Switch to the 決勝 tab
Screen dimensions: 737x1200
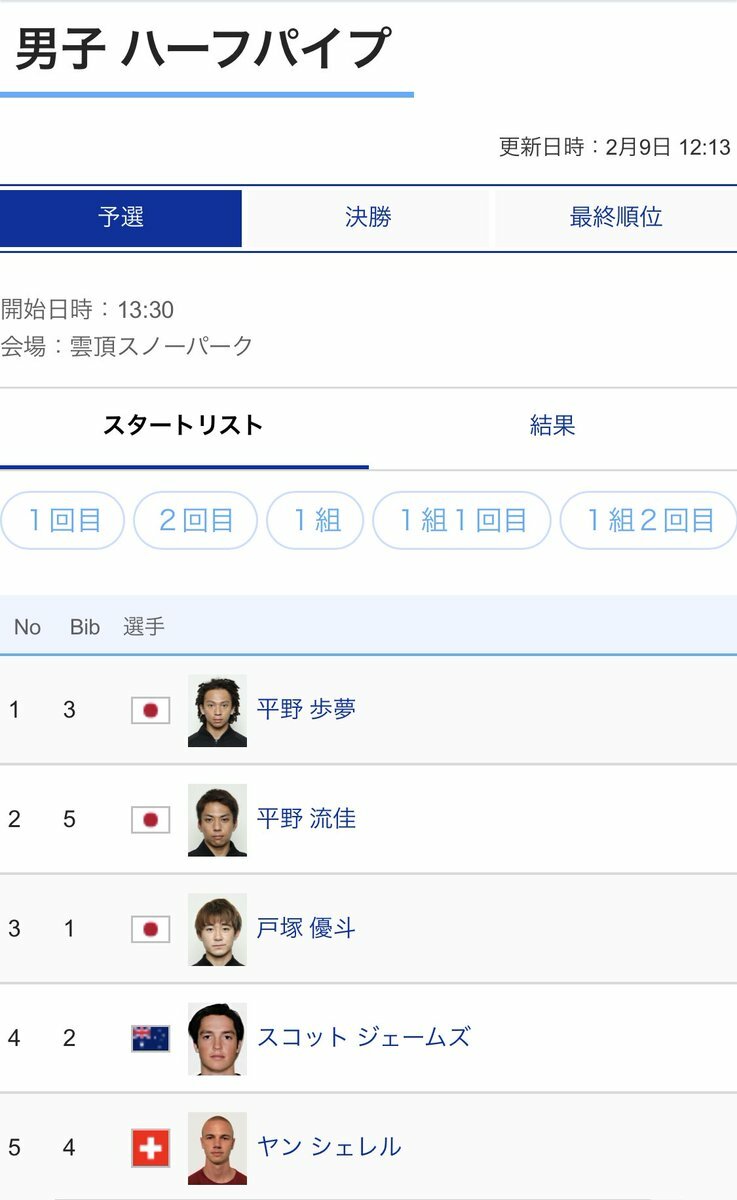pyautogui.click(x=368, y=218)
